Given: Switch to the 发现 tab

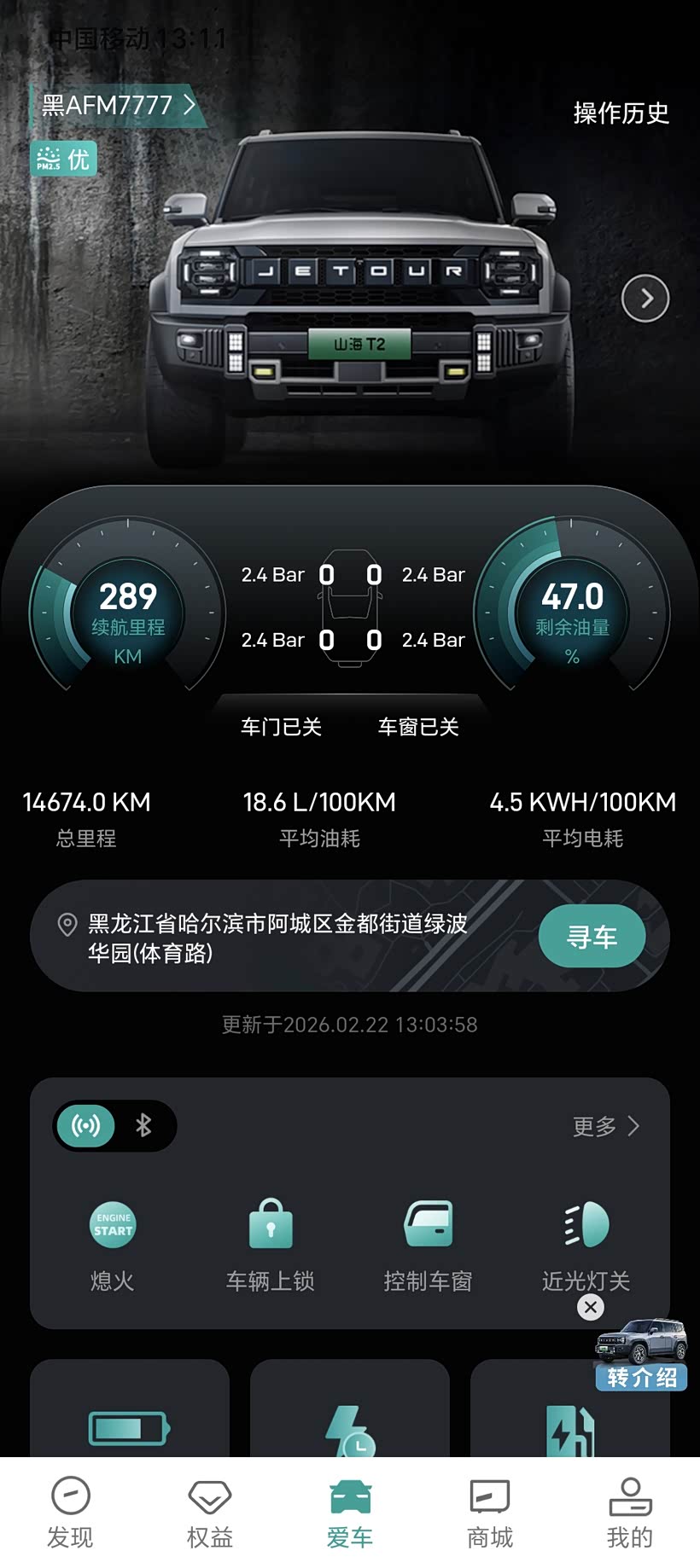Looking at the screenshot, I should pos(70,1513).
